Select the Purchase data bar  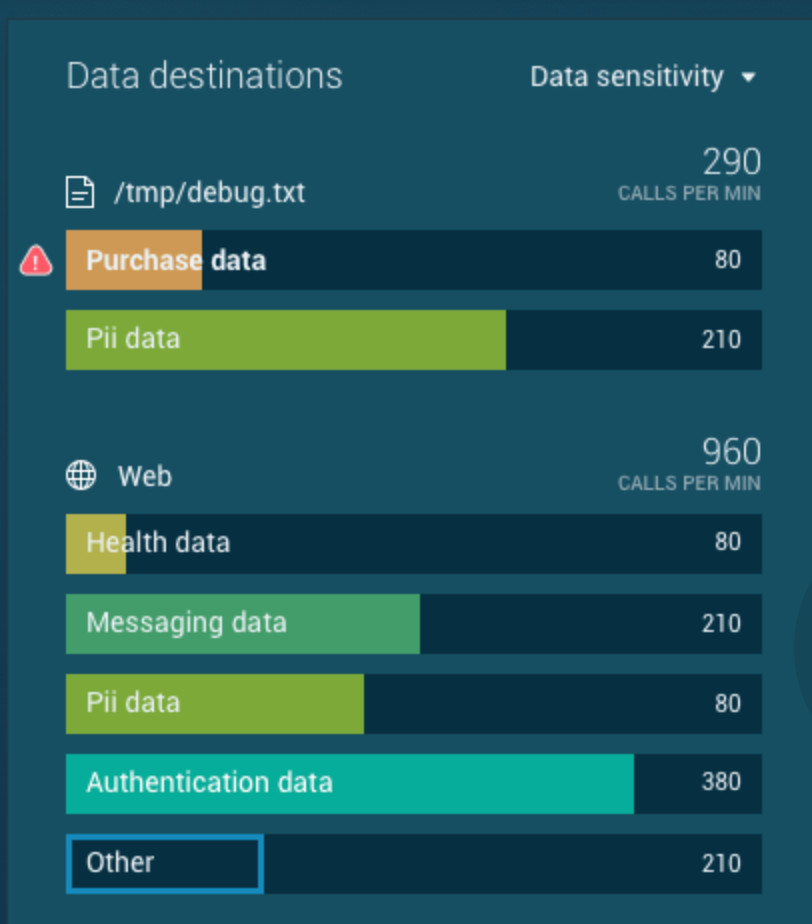pyautogui.click(x=413, y=260)
